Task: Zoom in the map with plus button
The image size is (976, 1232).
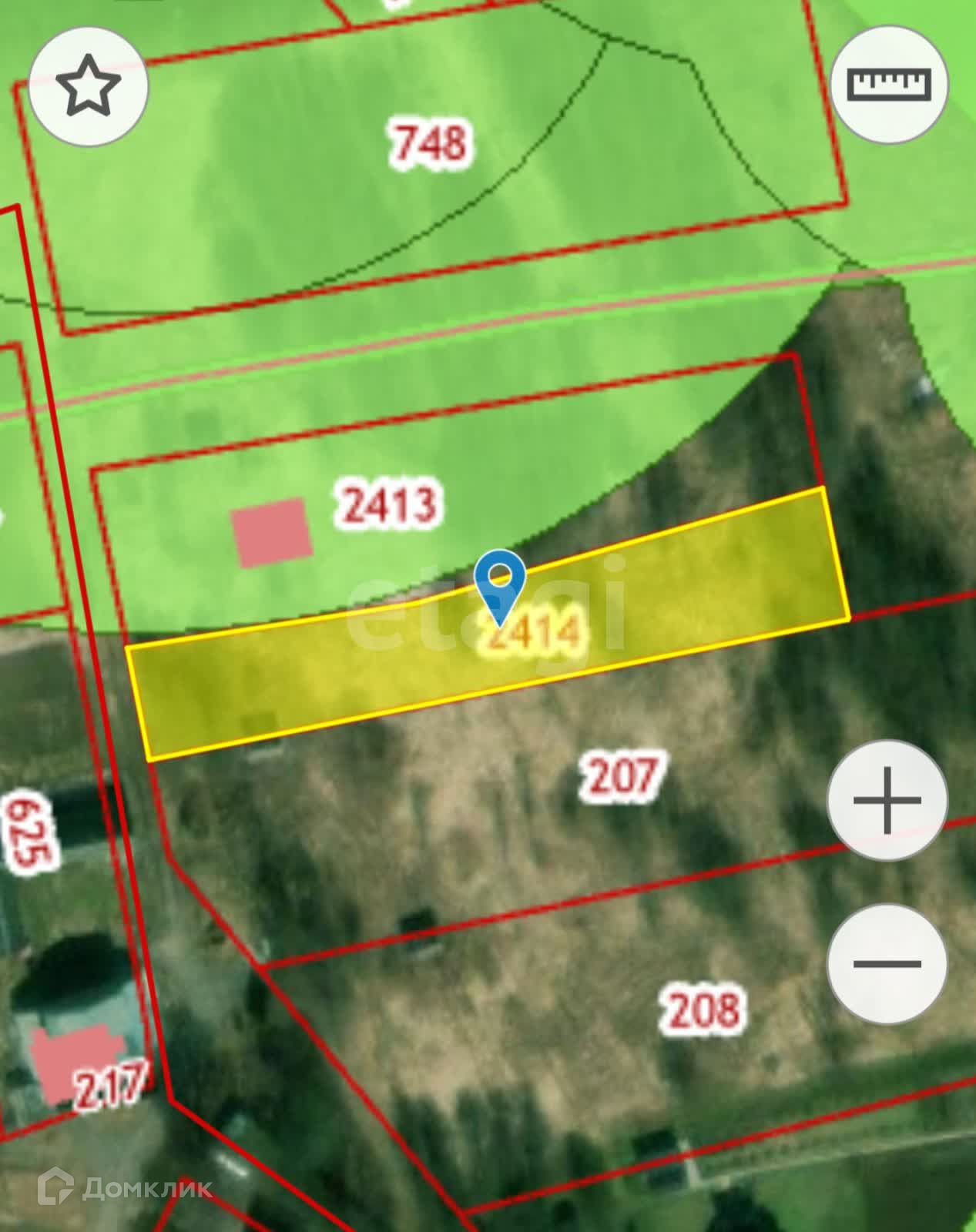Action: [887, 800]
